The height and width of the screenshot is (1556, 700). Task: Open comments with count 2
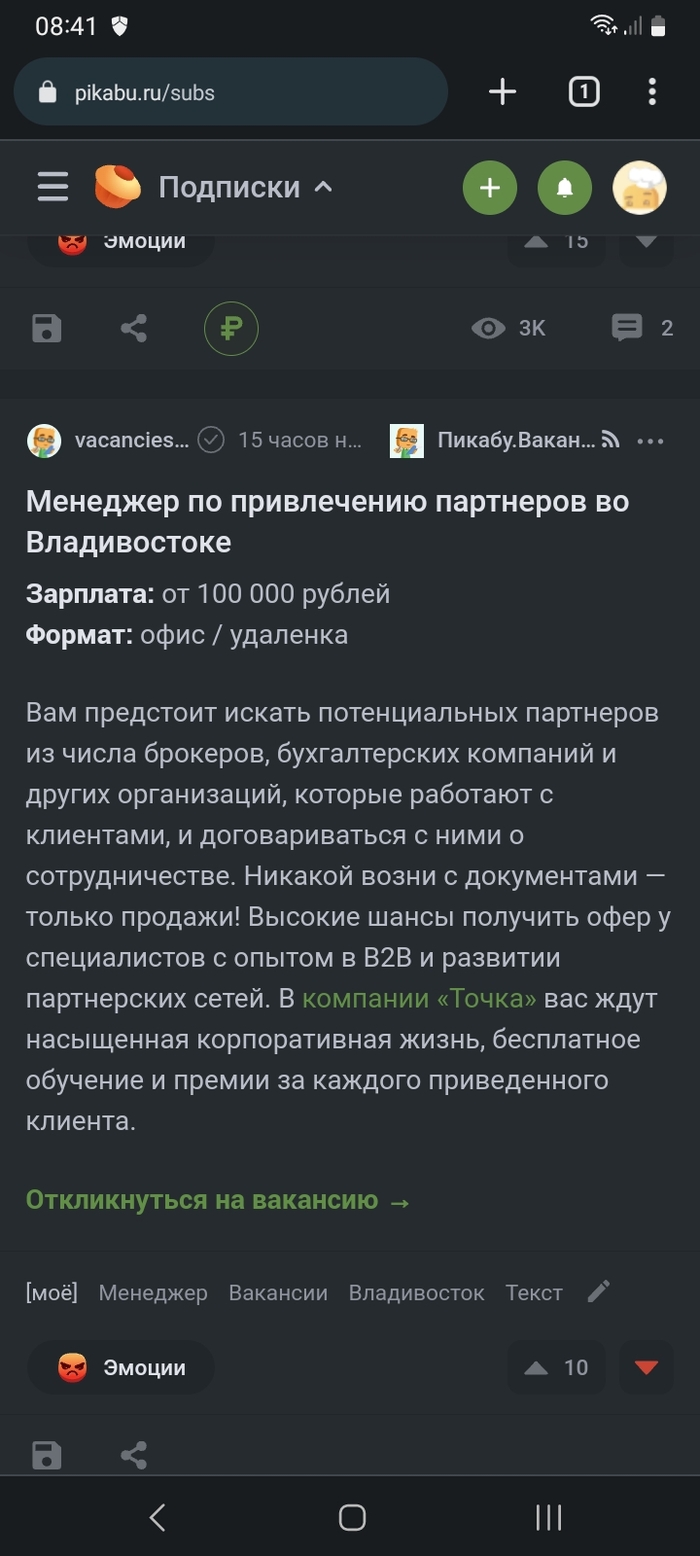click(x=642, y=328)
